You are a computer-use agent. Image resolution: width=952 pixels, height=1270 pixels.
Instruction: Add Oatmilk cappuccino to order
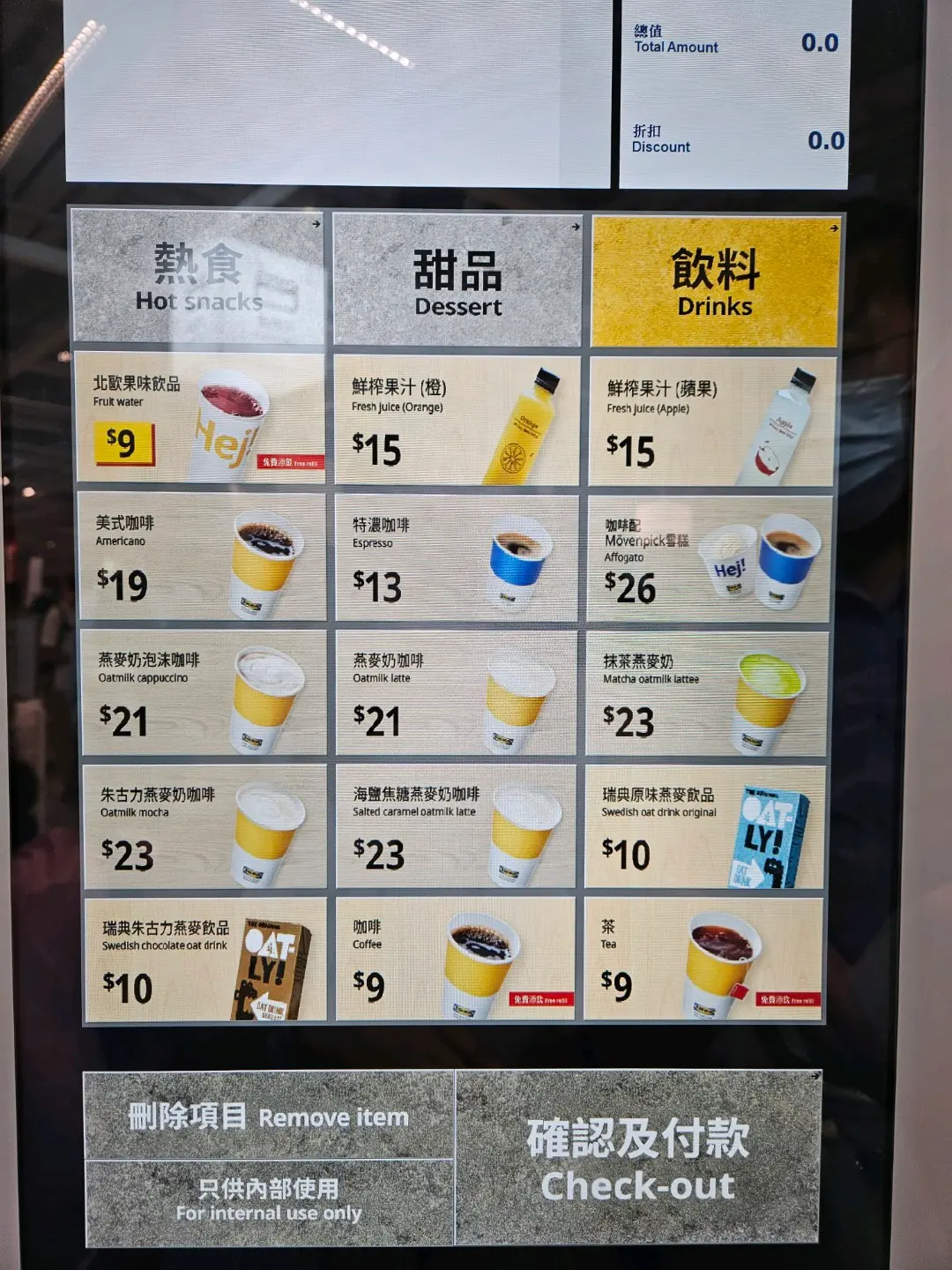point(204,692)
